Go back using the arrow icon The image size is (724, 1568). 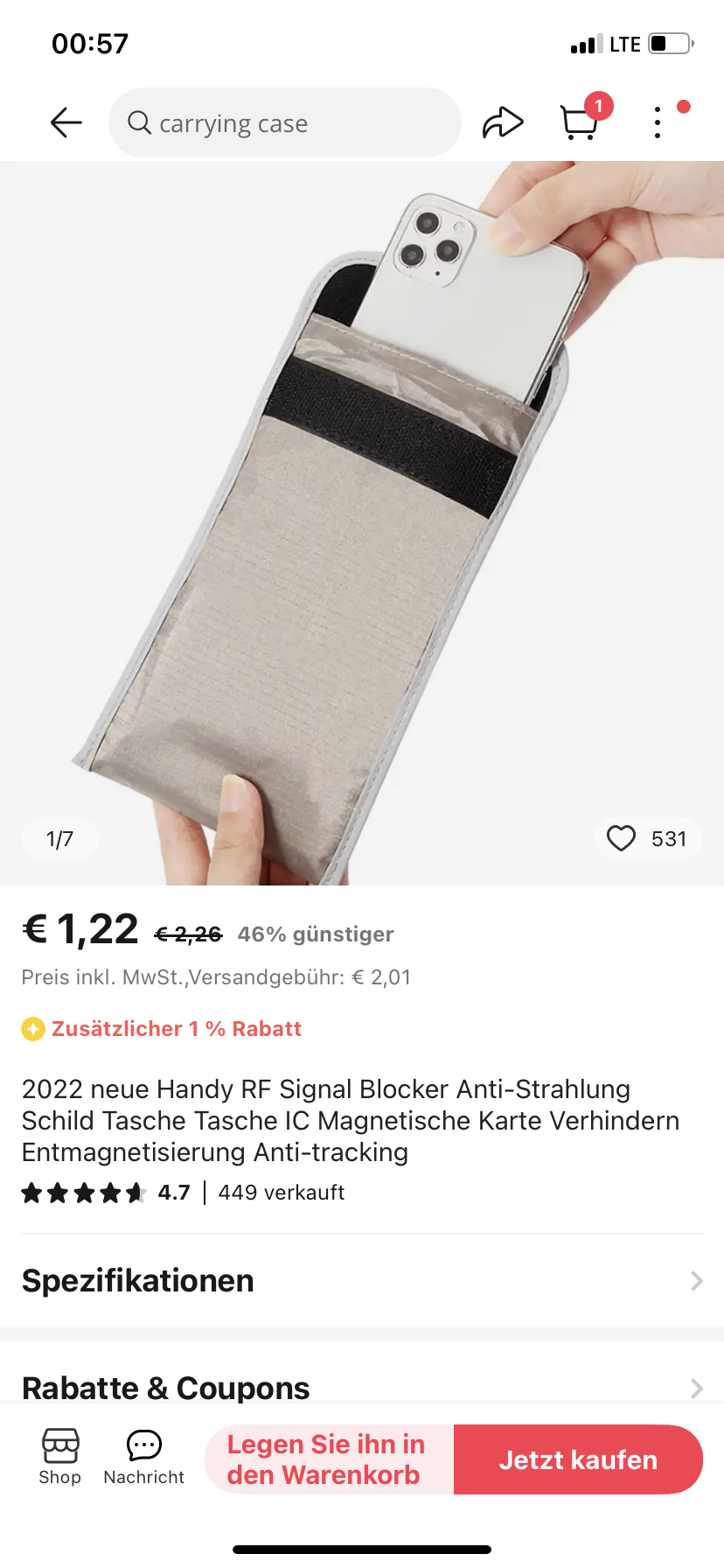66,122
